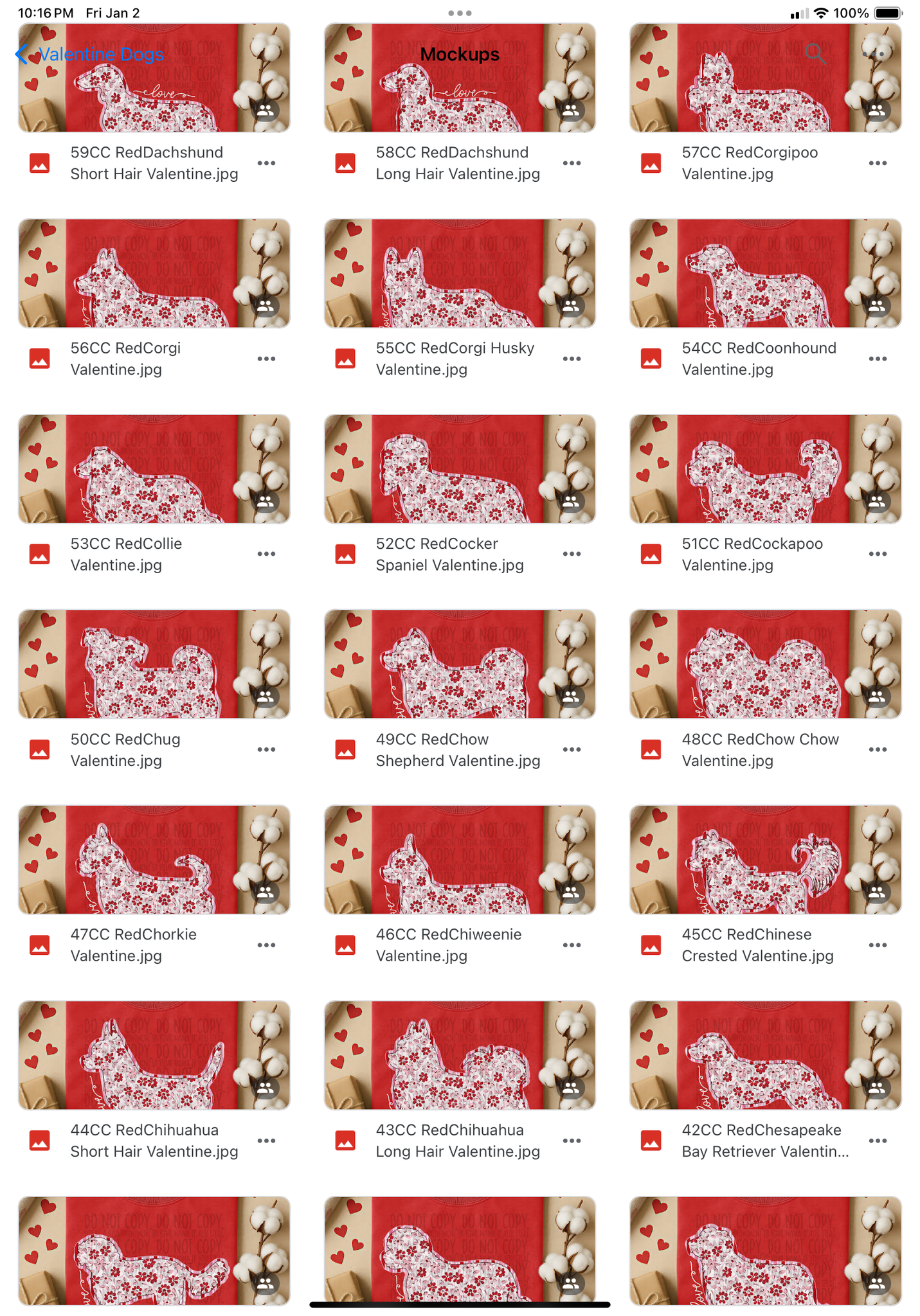Open 42CC RedChesapeake Bay Retriever image
The height and width of the screenshot is (1316, 920).
(x=765, y=1055)
